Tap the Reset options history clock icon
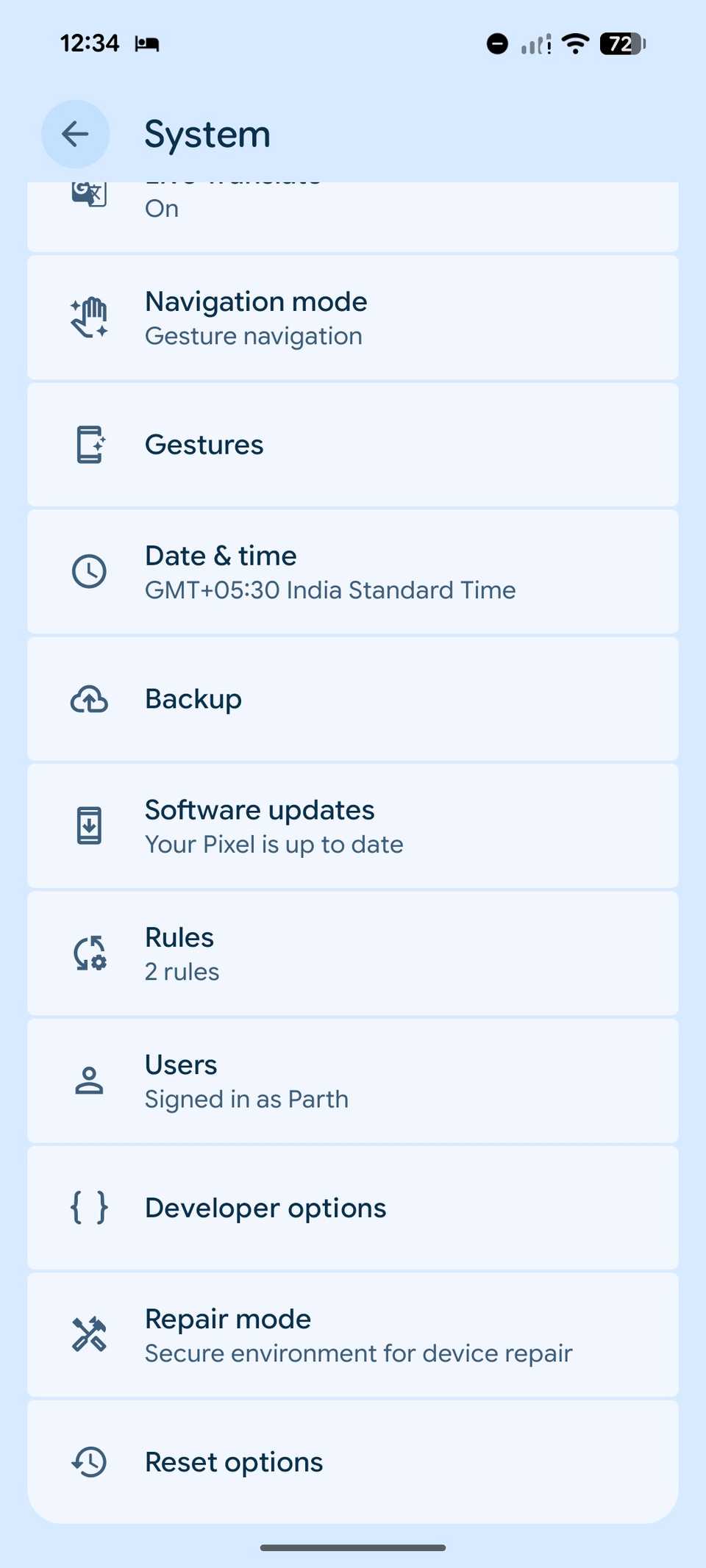 click(88, 1461)
